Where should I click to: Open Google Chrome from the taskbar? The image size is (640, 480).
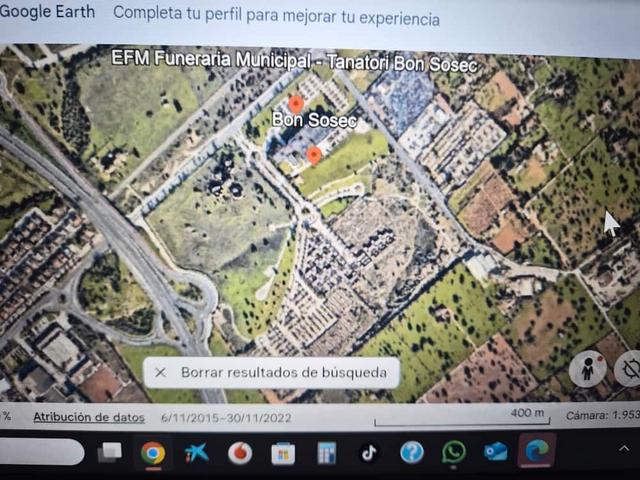(153, 453)
